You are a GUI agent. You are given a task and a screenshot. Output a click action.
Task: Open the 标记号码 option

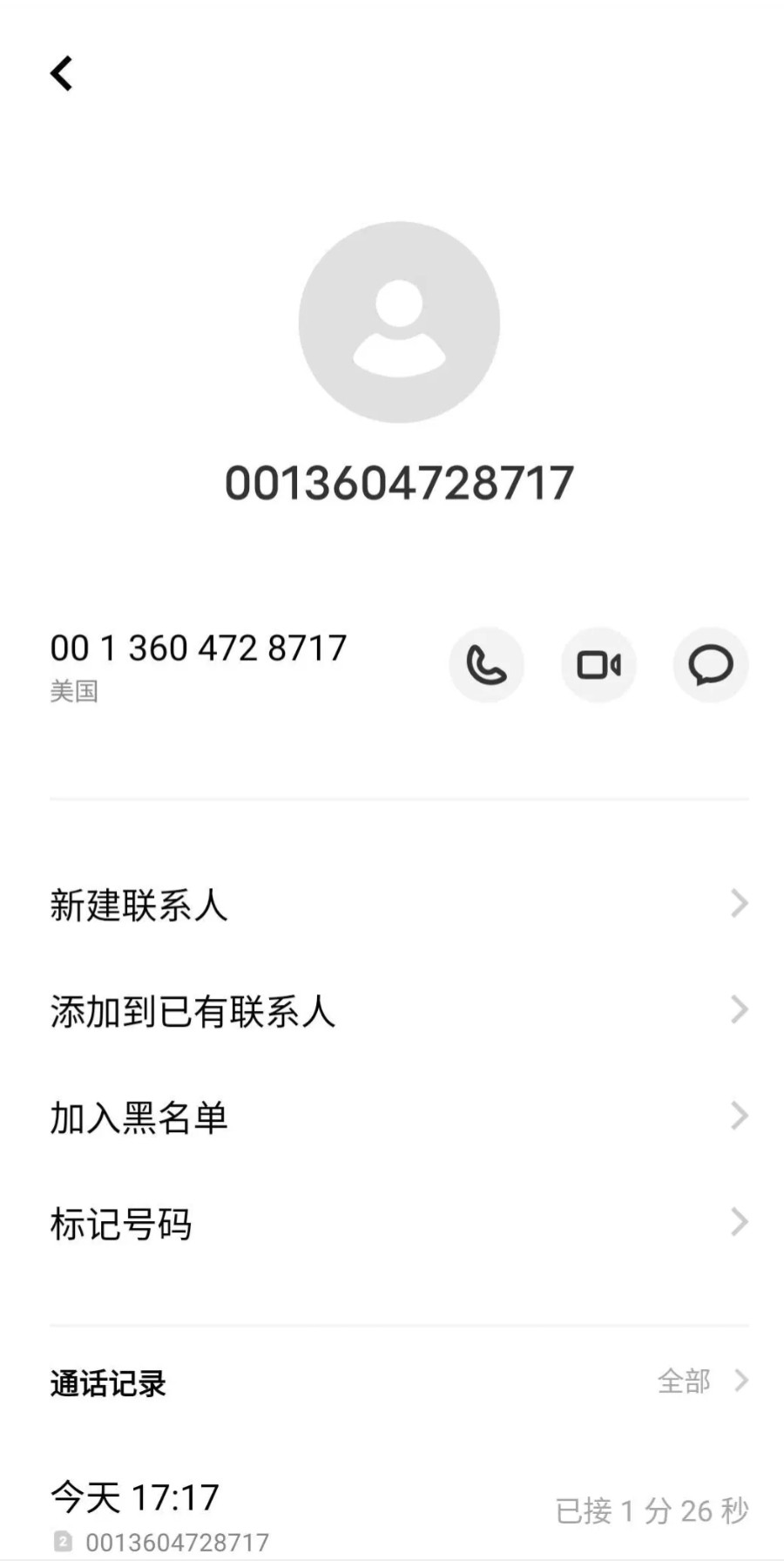(398, 1224)
